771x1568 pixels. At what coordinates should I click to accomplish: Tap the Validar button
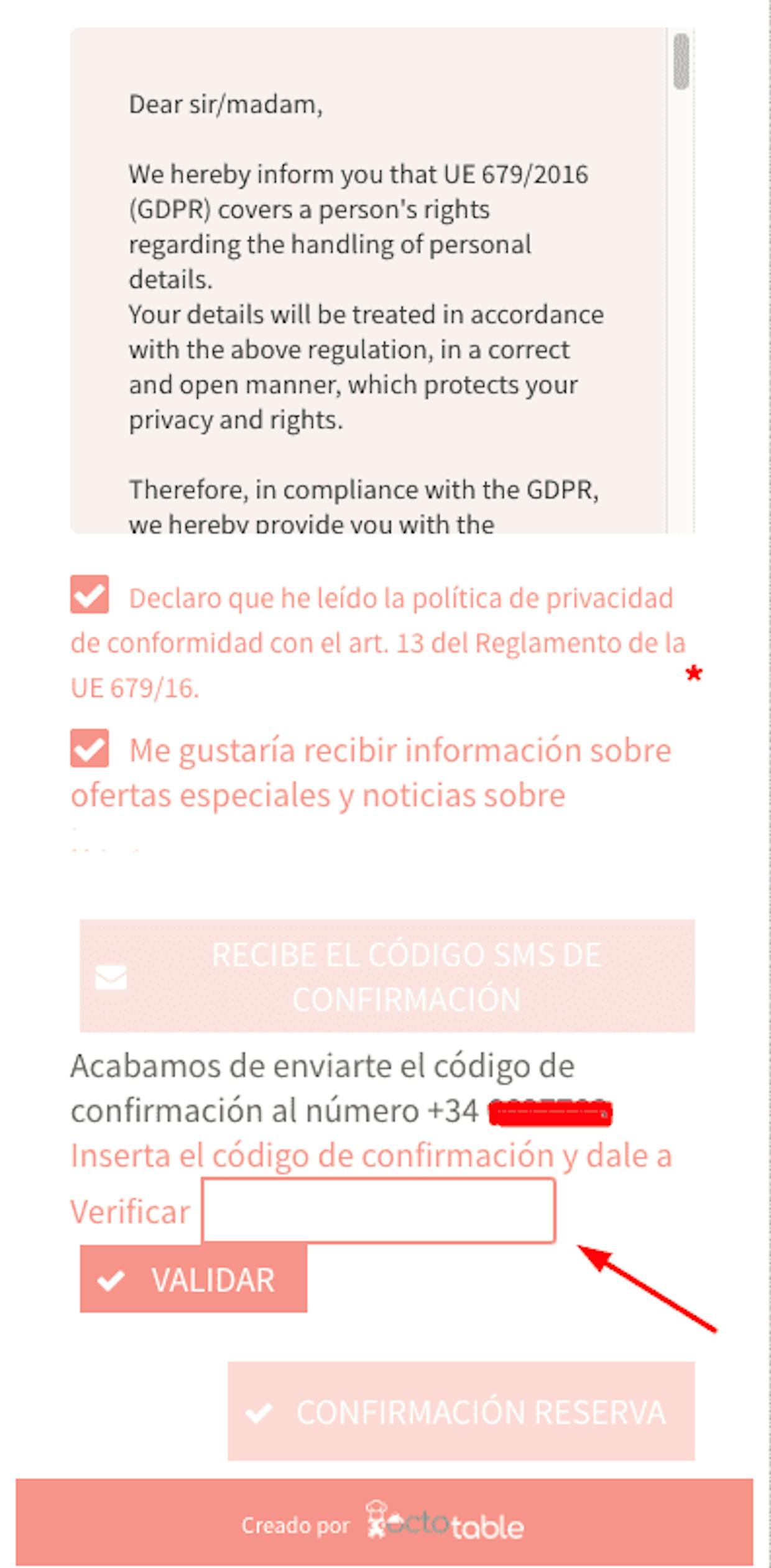[193, 1279]
